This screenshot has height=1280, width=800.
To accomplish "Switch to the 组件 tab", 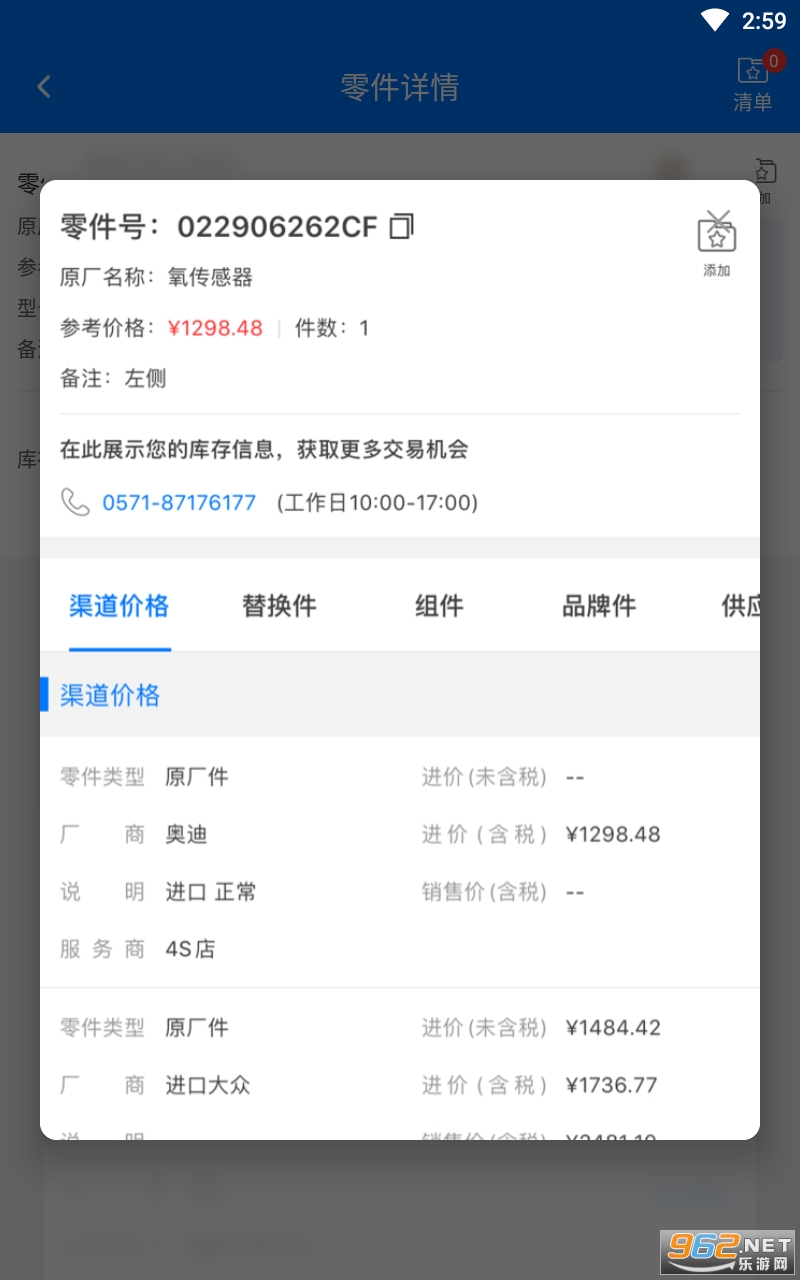I will point(439,606).
